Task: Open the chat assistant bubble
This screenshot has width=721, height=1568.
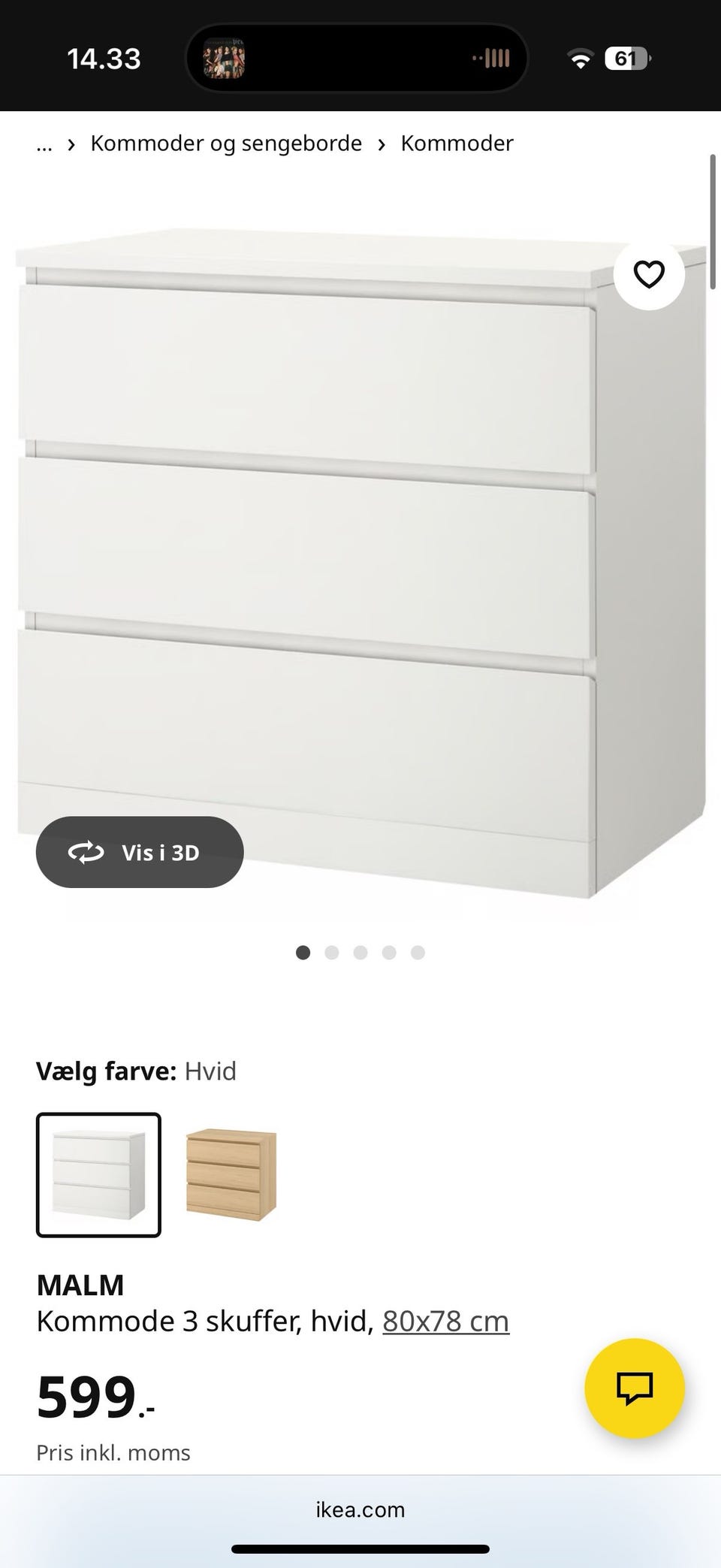Action: [x=635, y=1389]
